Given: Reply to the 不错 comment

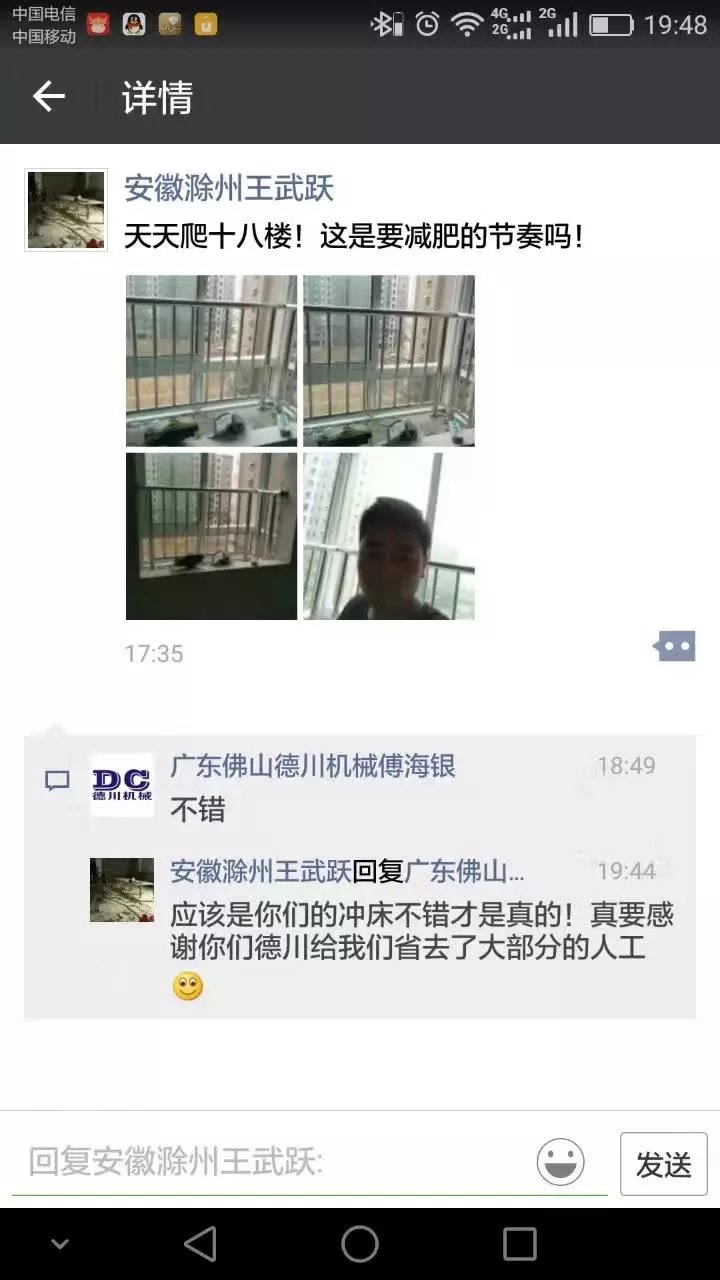Looking at the screenshot, I should [198, 810].
